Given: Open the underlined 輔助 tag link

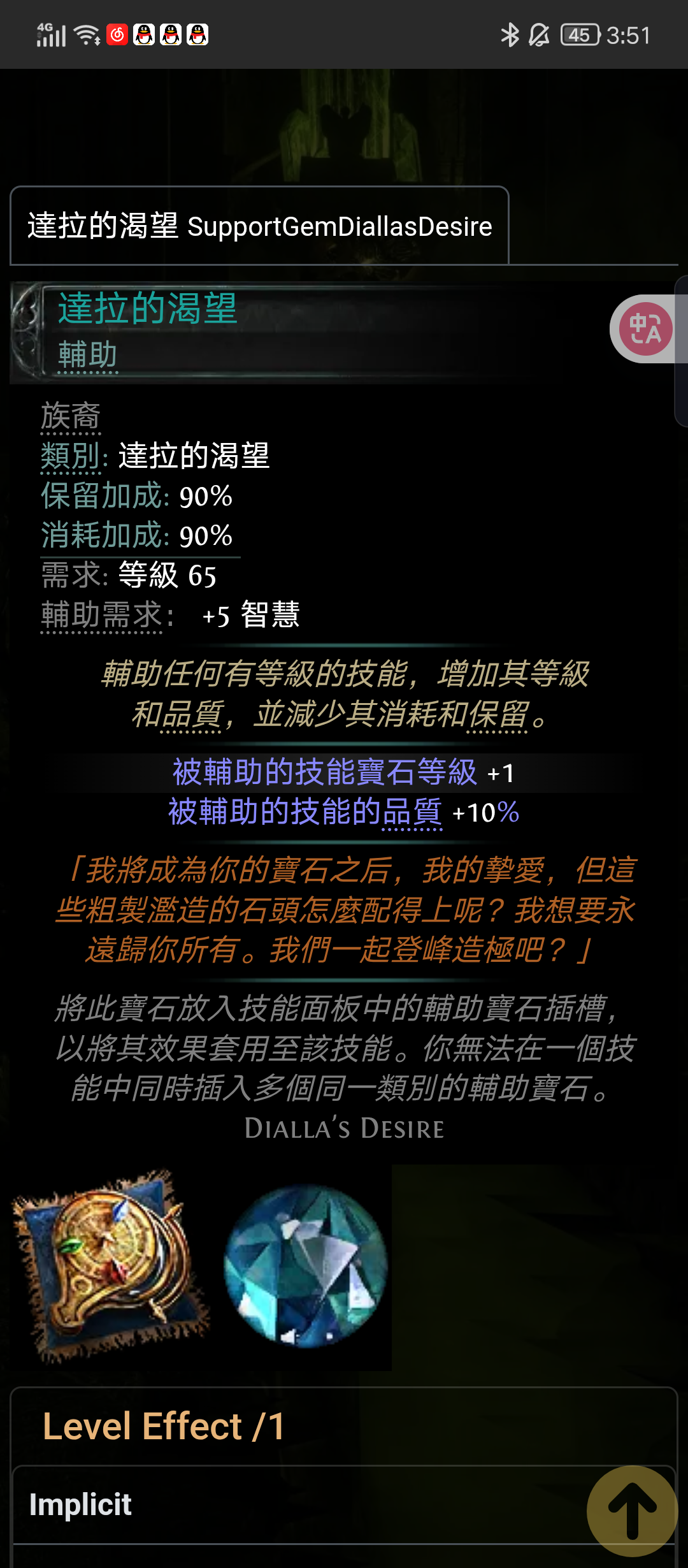Looking at the screenshot, I should point(87,355).
